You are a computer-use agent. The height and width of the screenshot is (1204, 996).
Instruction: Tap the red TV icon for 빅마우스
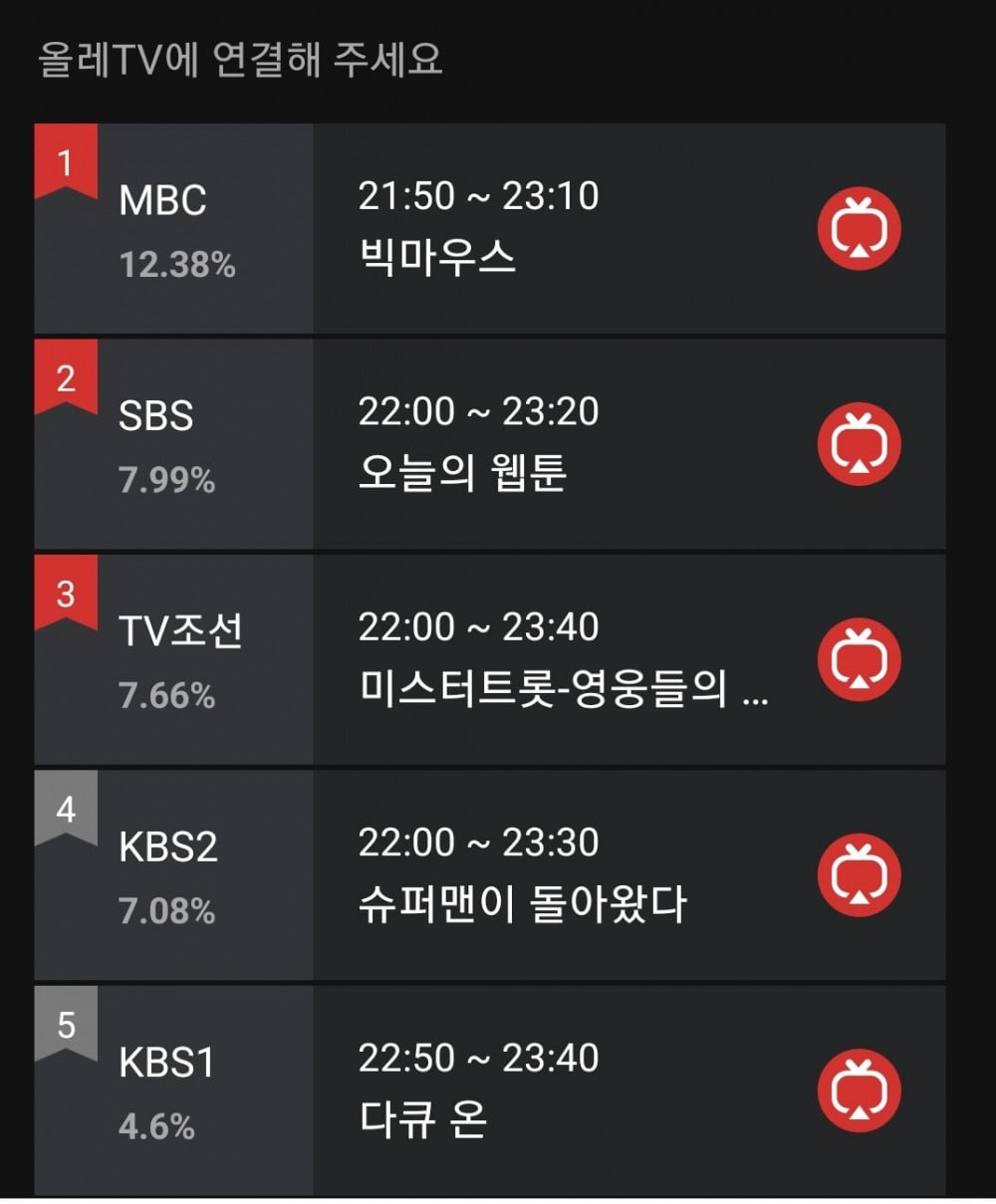coord(859,229)
